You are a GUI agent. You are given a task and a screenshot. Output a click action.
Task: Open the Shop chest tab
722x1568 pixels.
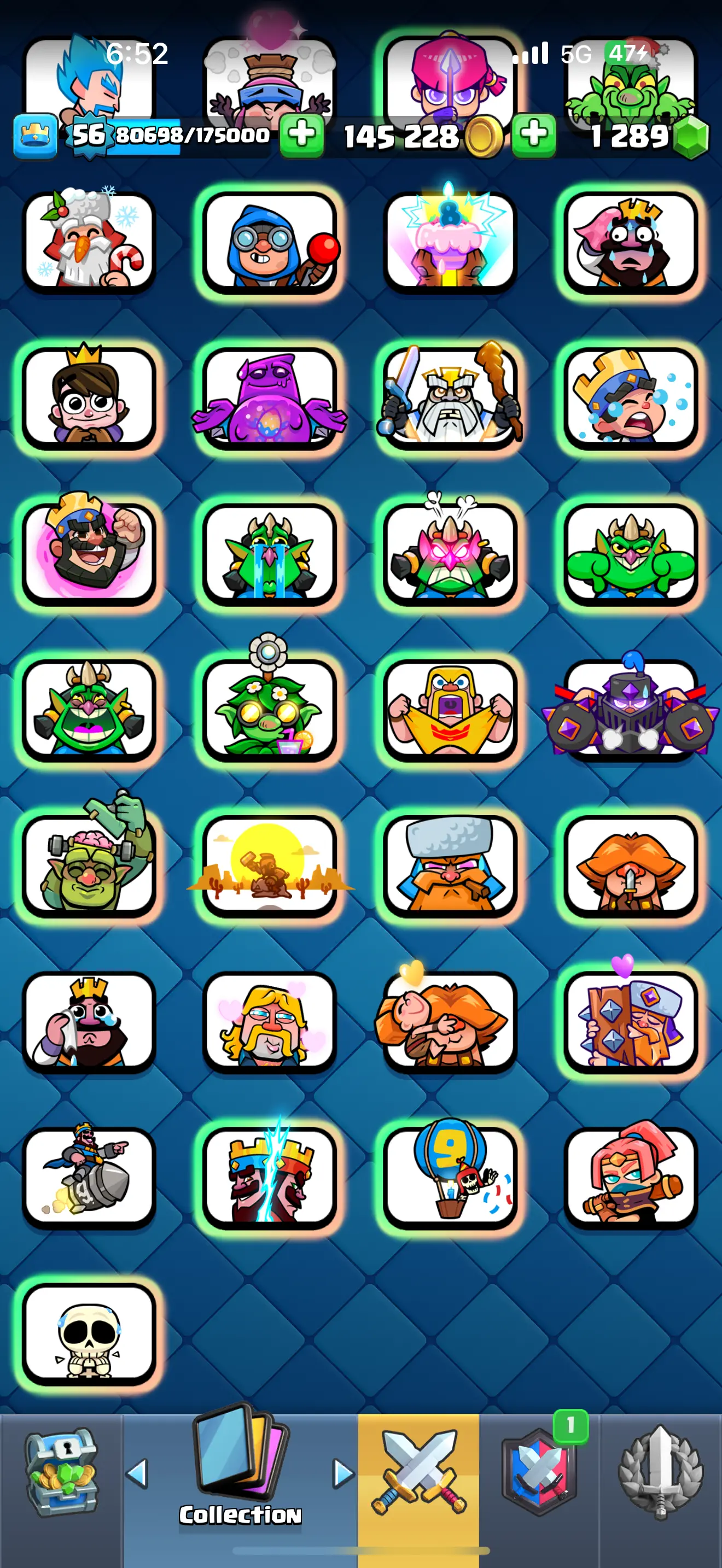tap(61, 1472)
